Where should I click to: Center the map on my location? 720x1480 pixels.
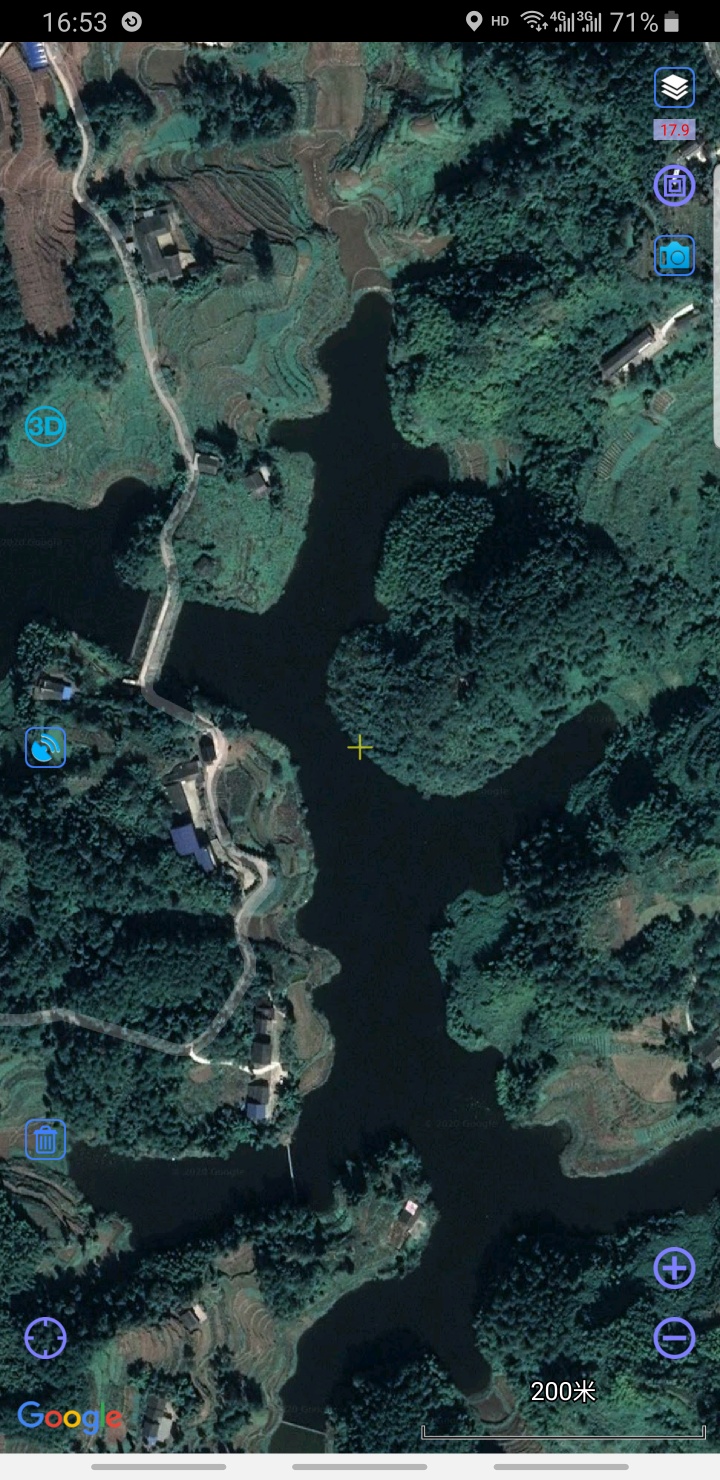pyautogui.click(x=45, y=1338)
